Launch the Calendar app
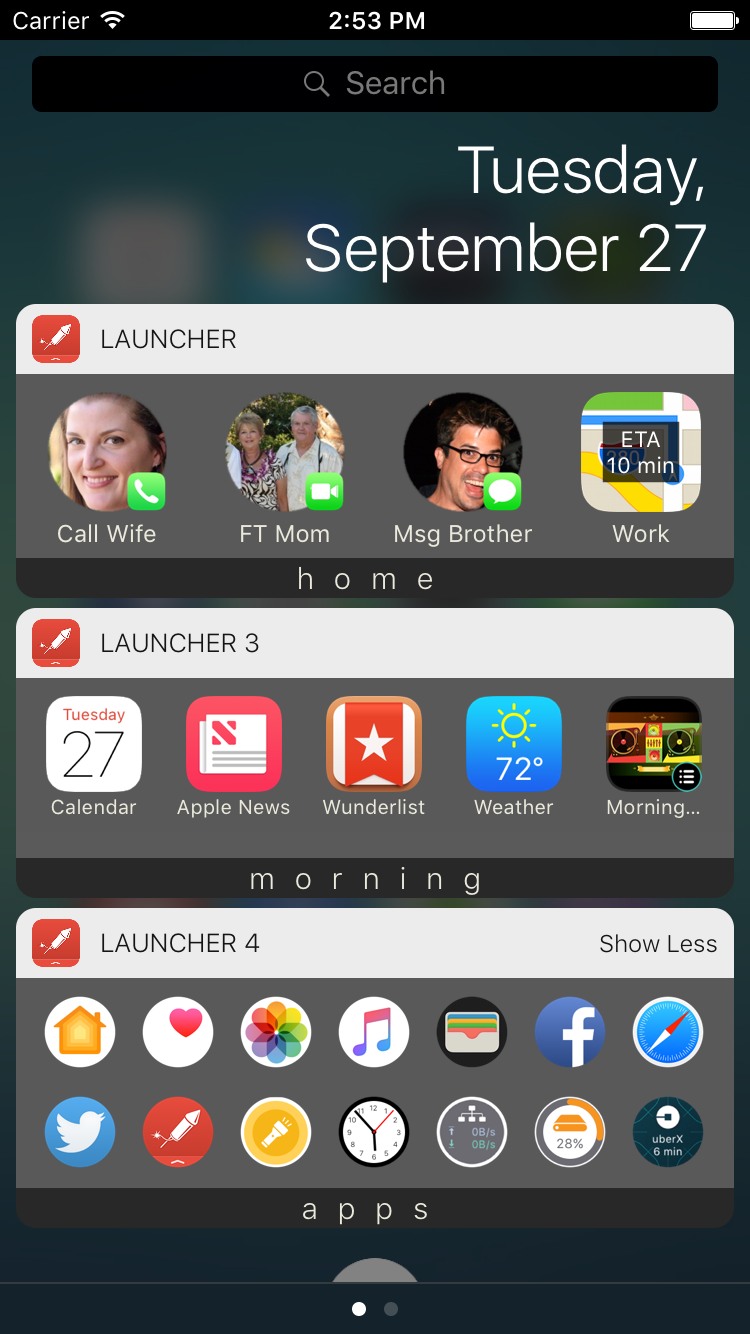Viewport: 750px width, 1334px height. (94, 744)
